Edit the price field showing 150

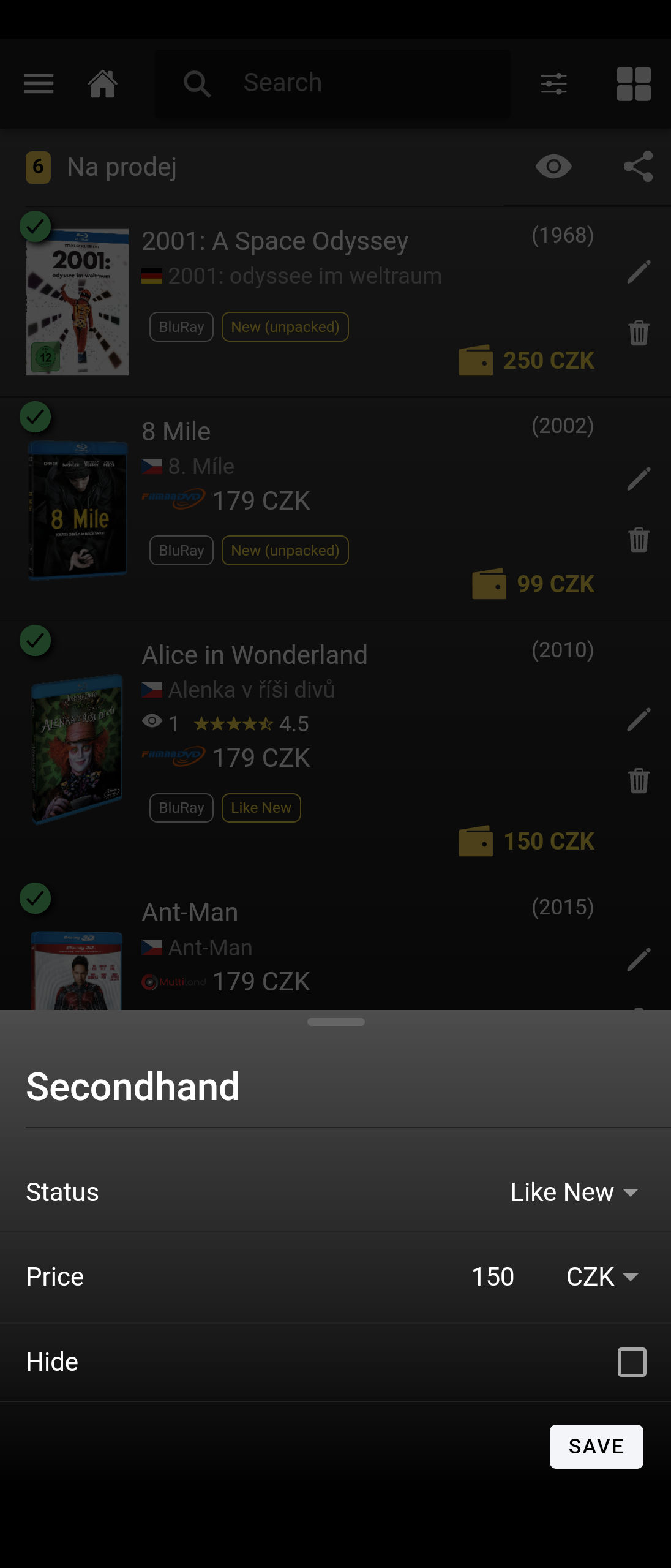[492, 1276]
